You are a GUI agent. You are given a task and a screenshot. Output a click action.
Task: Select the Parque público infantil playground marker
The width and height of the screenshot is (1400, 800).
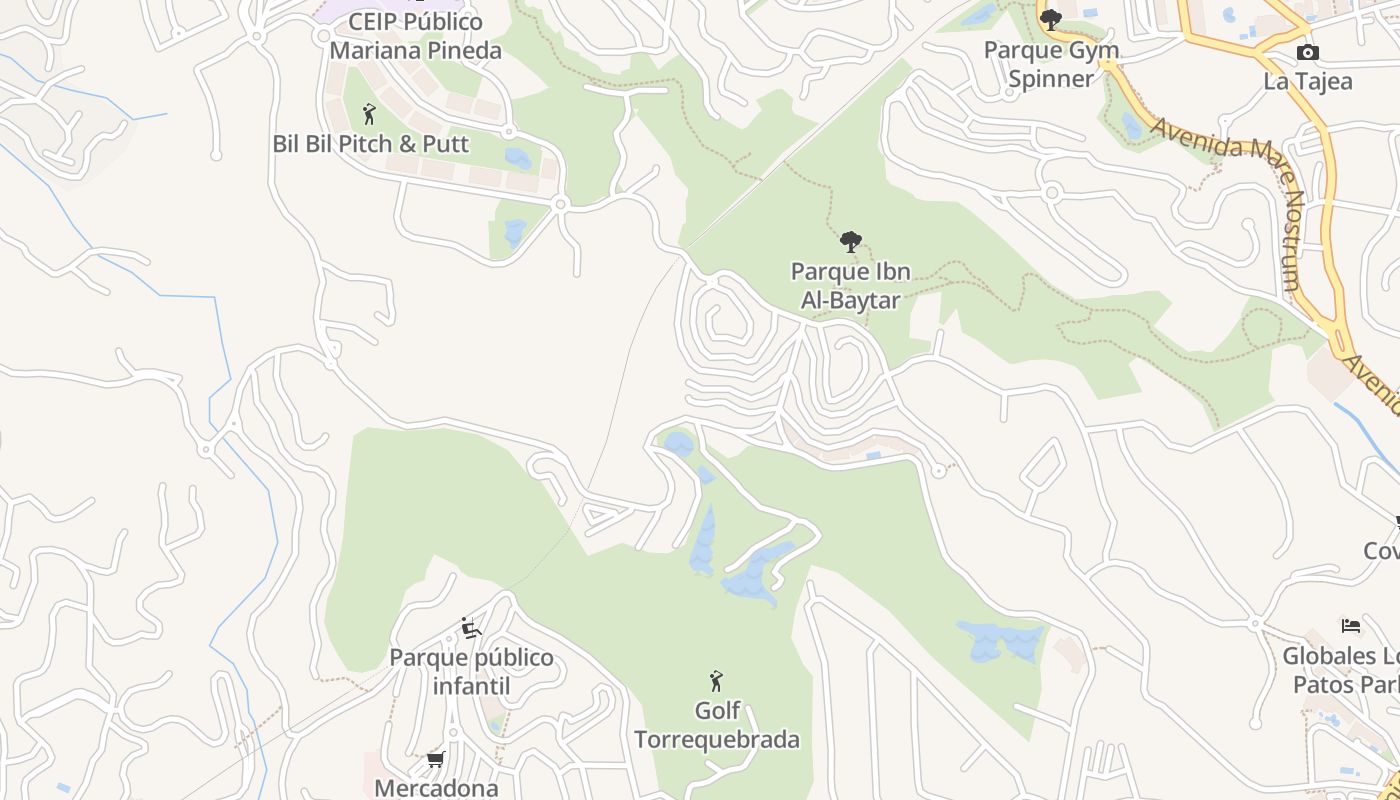471,629
